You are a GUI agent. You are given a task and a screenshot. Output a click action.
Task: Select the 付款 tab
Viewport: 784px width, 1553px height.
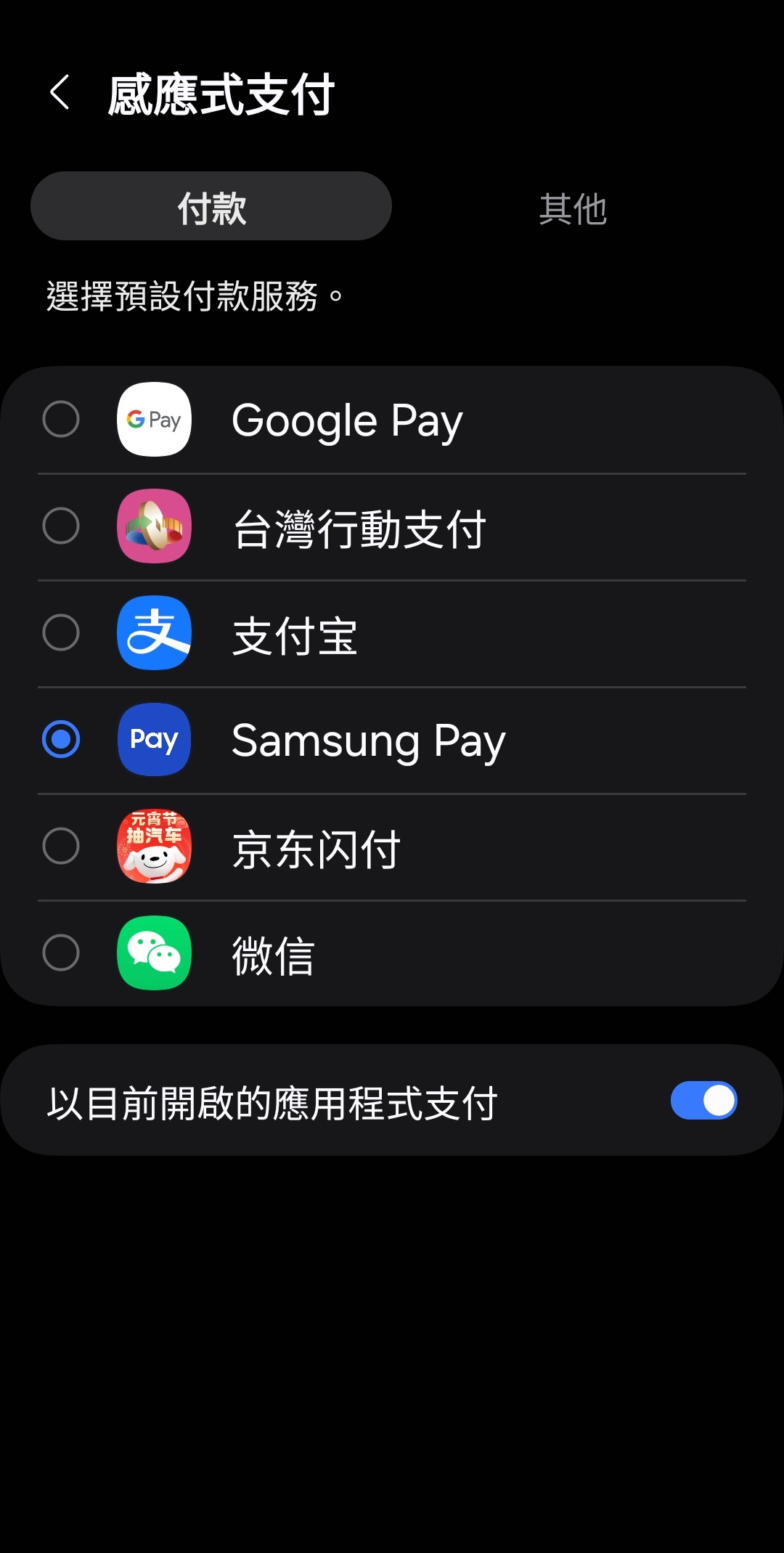211,207
